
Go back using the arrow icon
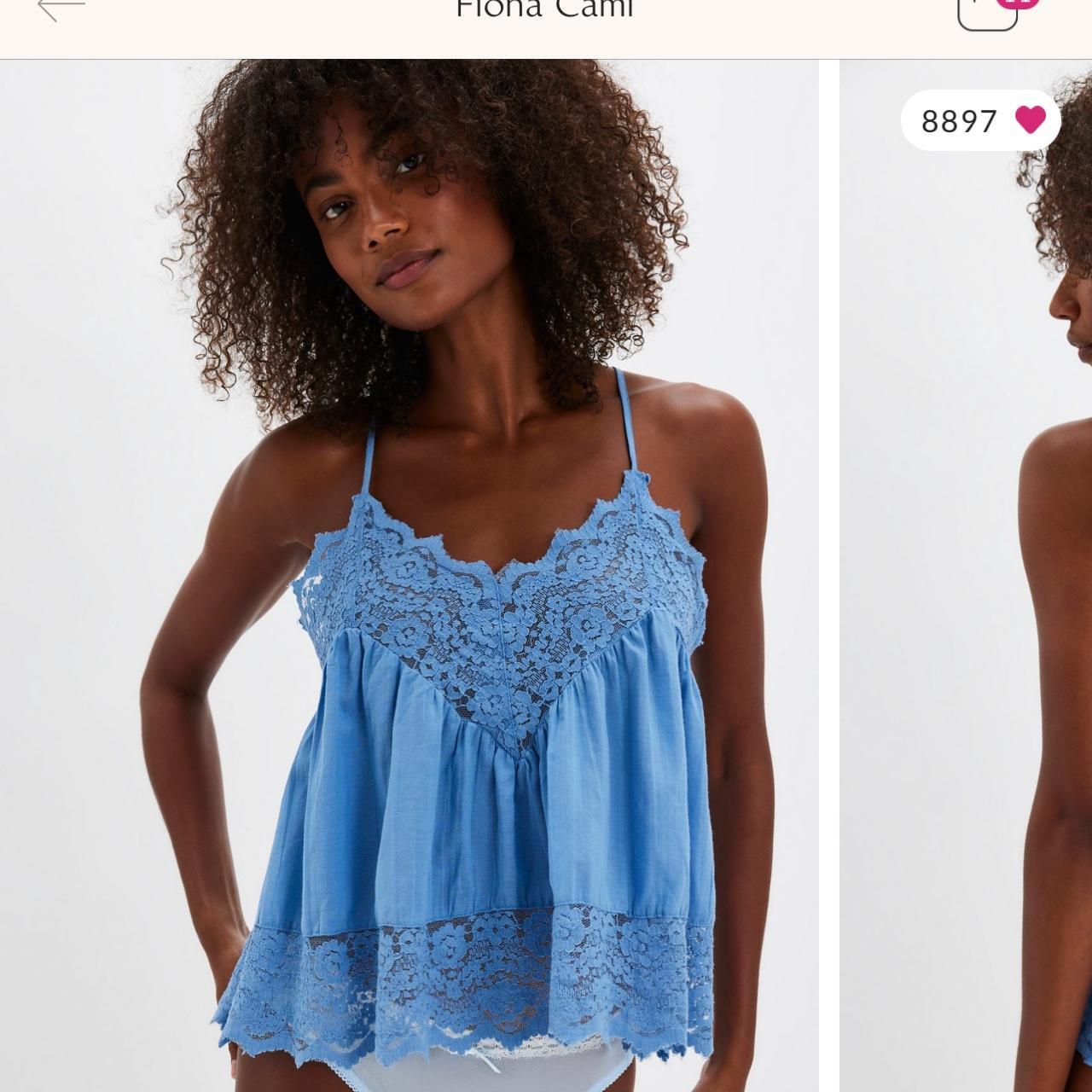pyautogui.click(x=61, y=9)
